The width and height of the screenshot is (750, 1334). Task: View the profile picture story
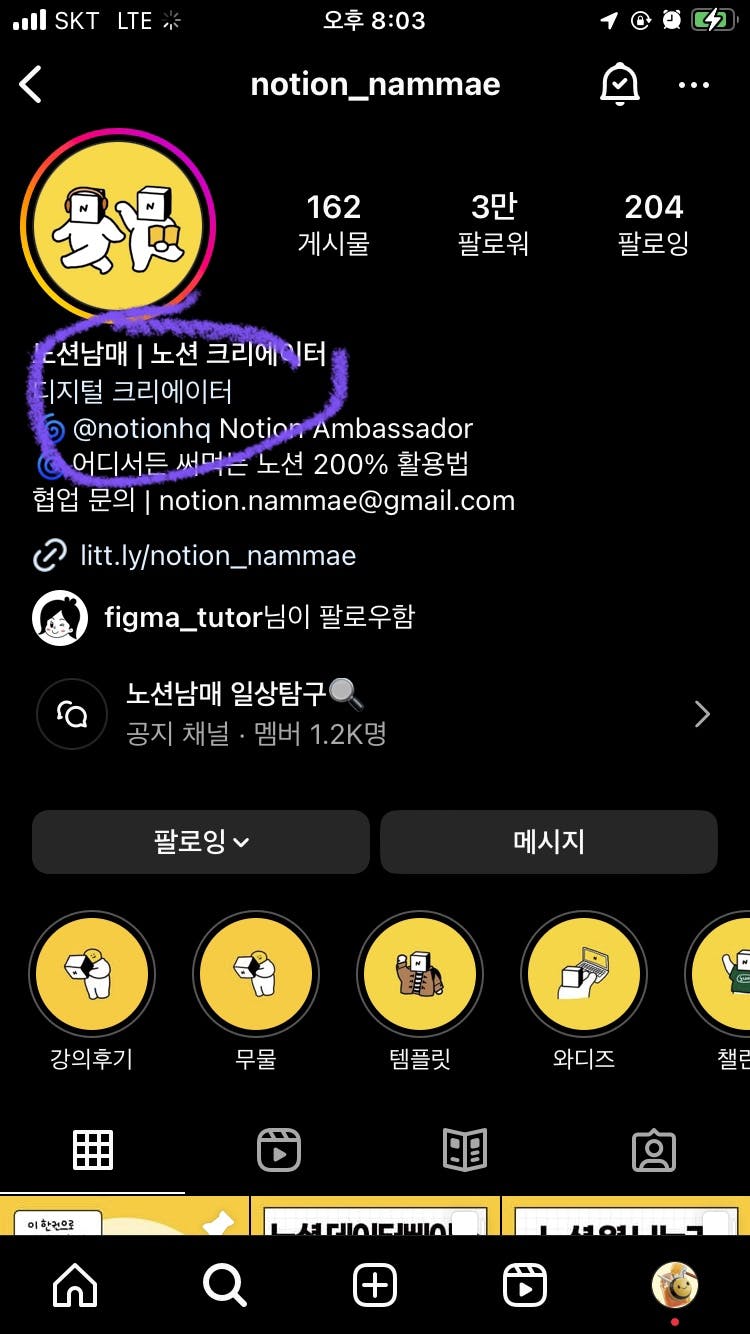tap(118, 225)
